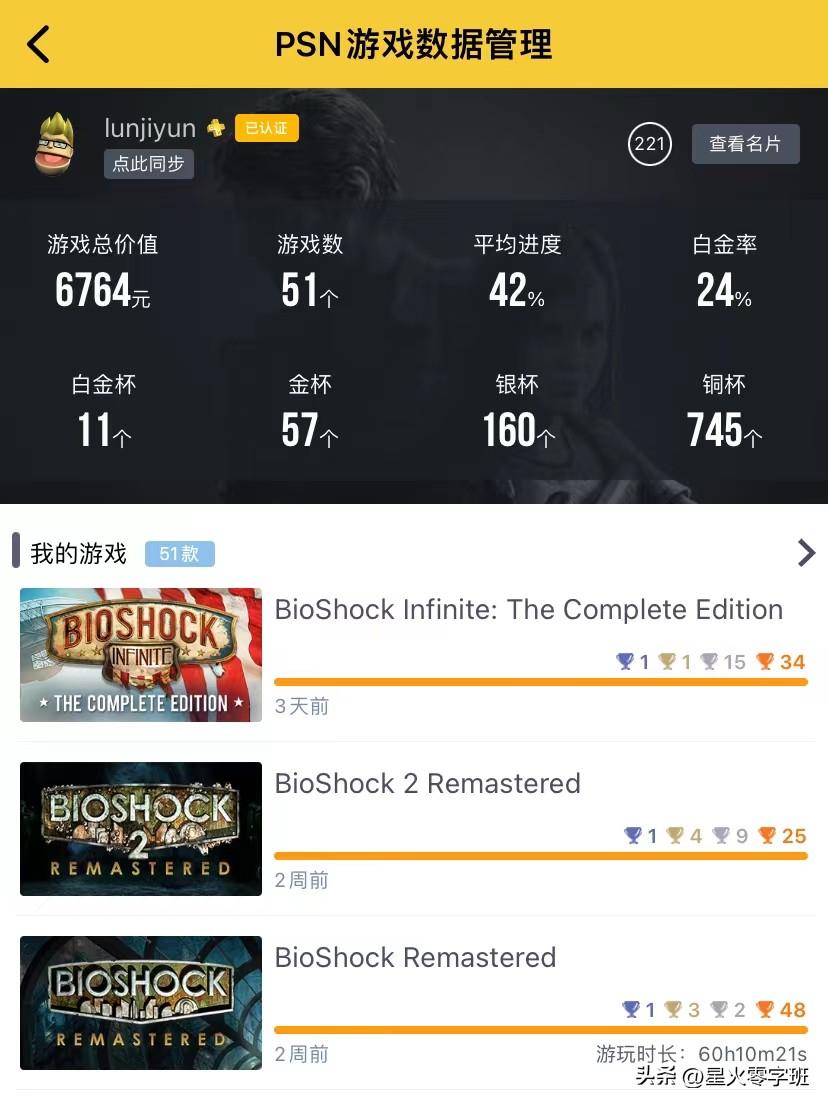Open lunjiyun's profile avatar
The height and width of the screenshot is (1105, 828).
tap(56, 144)
